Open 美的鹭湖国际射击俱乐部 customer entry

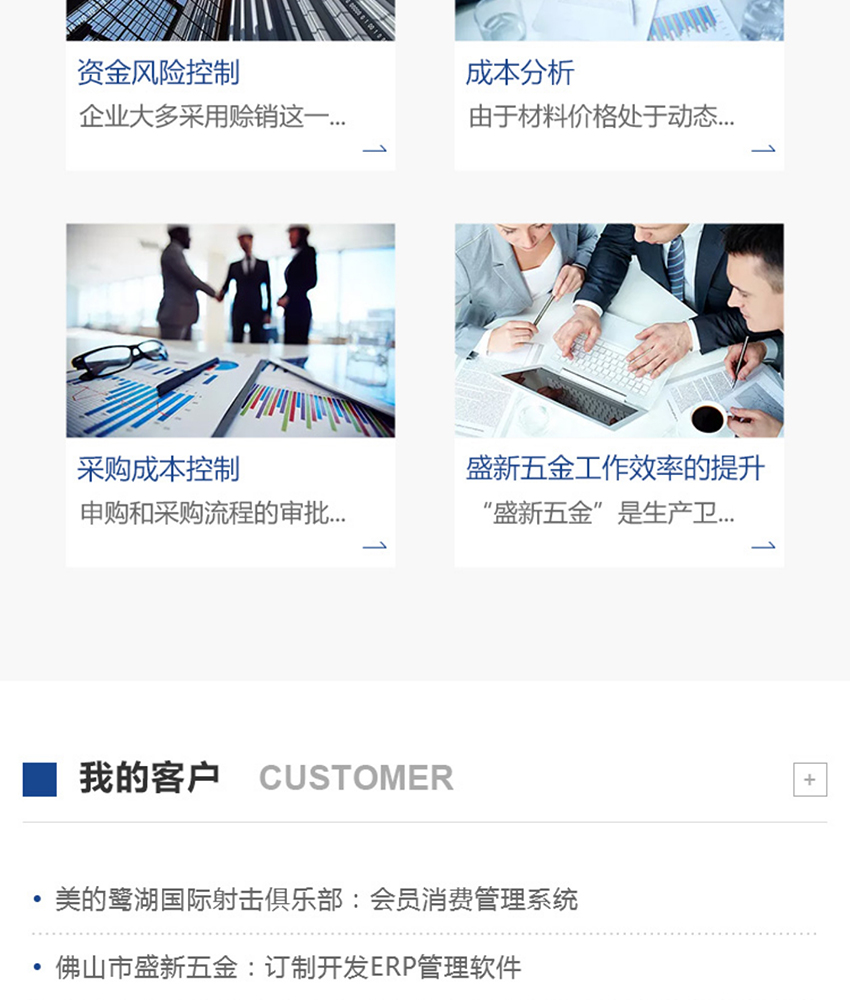(x=316, y=899)
